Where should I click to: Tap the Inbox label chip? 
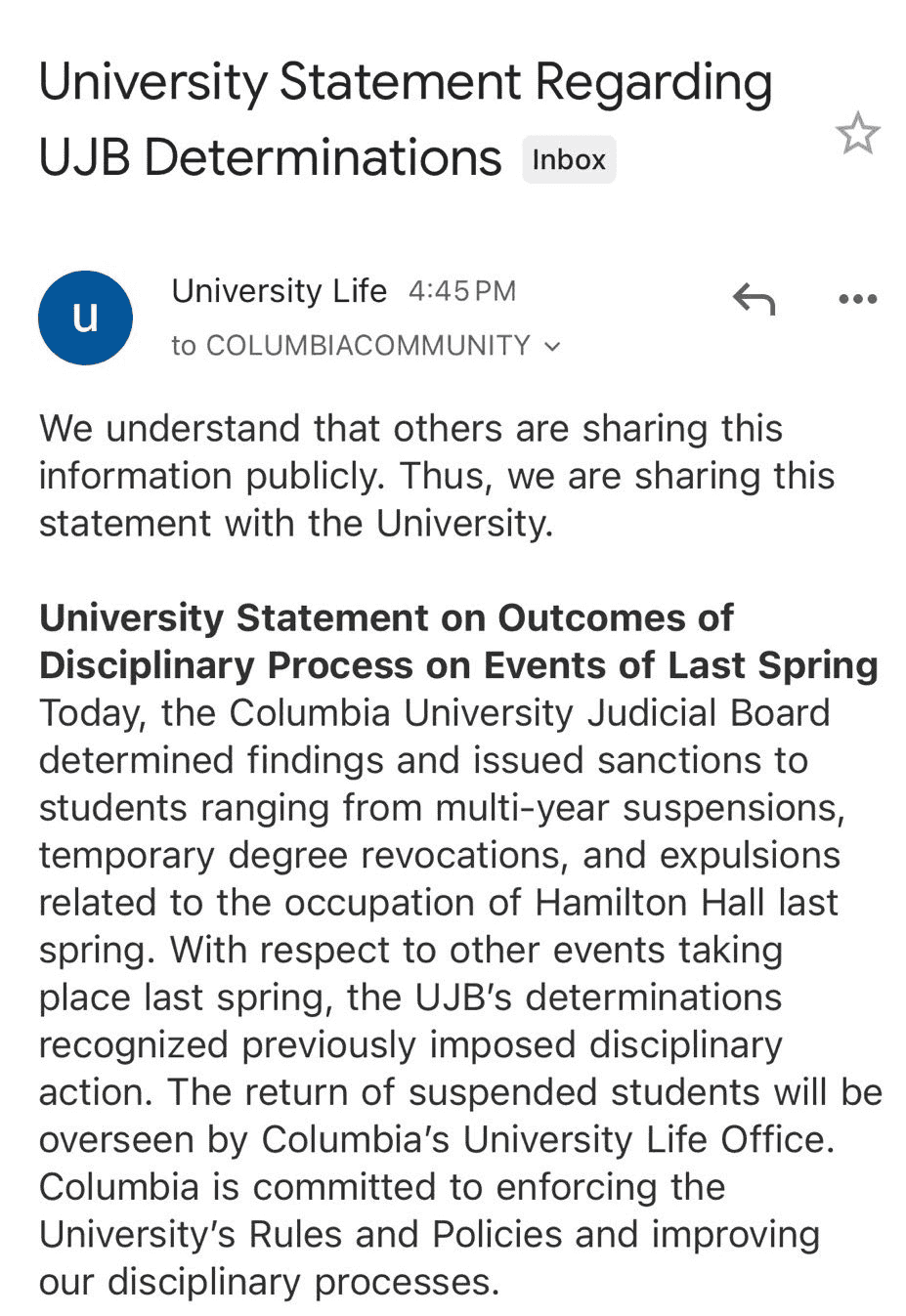pos(569,159)
